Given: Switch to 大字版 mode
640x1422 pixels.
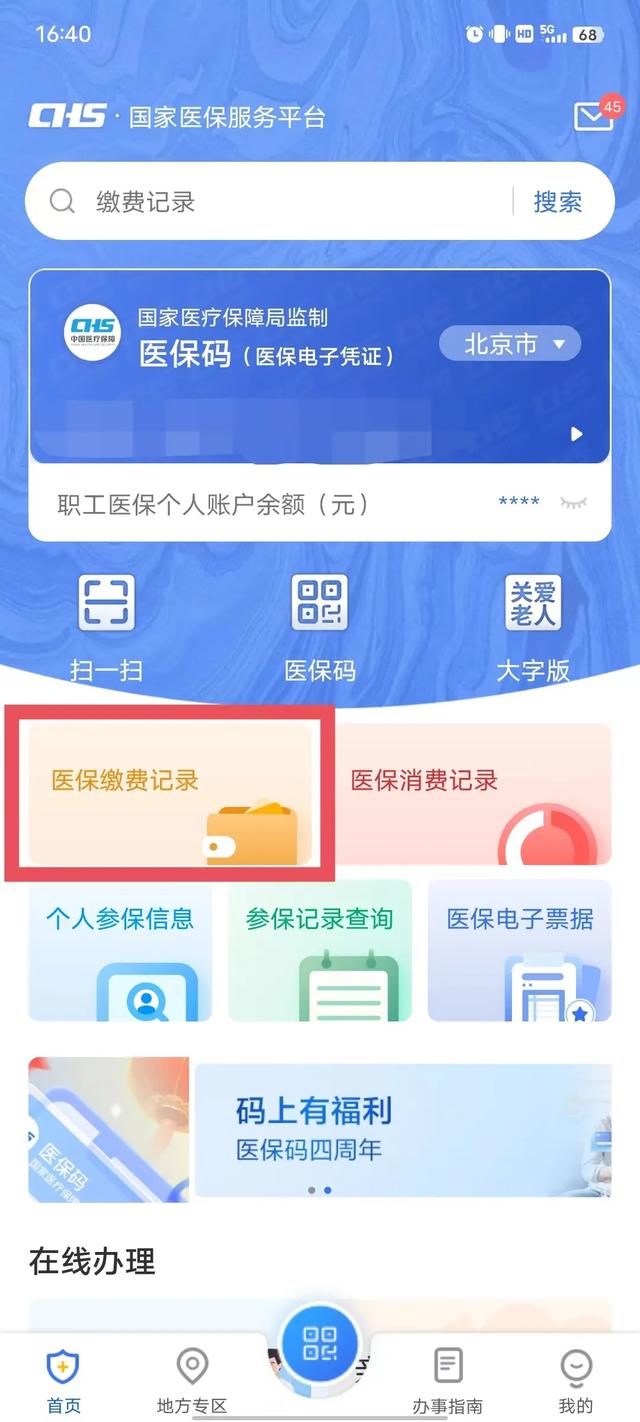Looking at the screenshot, I should coord(533,627).
